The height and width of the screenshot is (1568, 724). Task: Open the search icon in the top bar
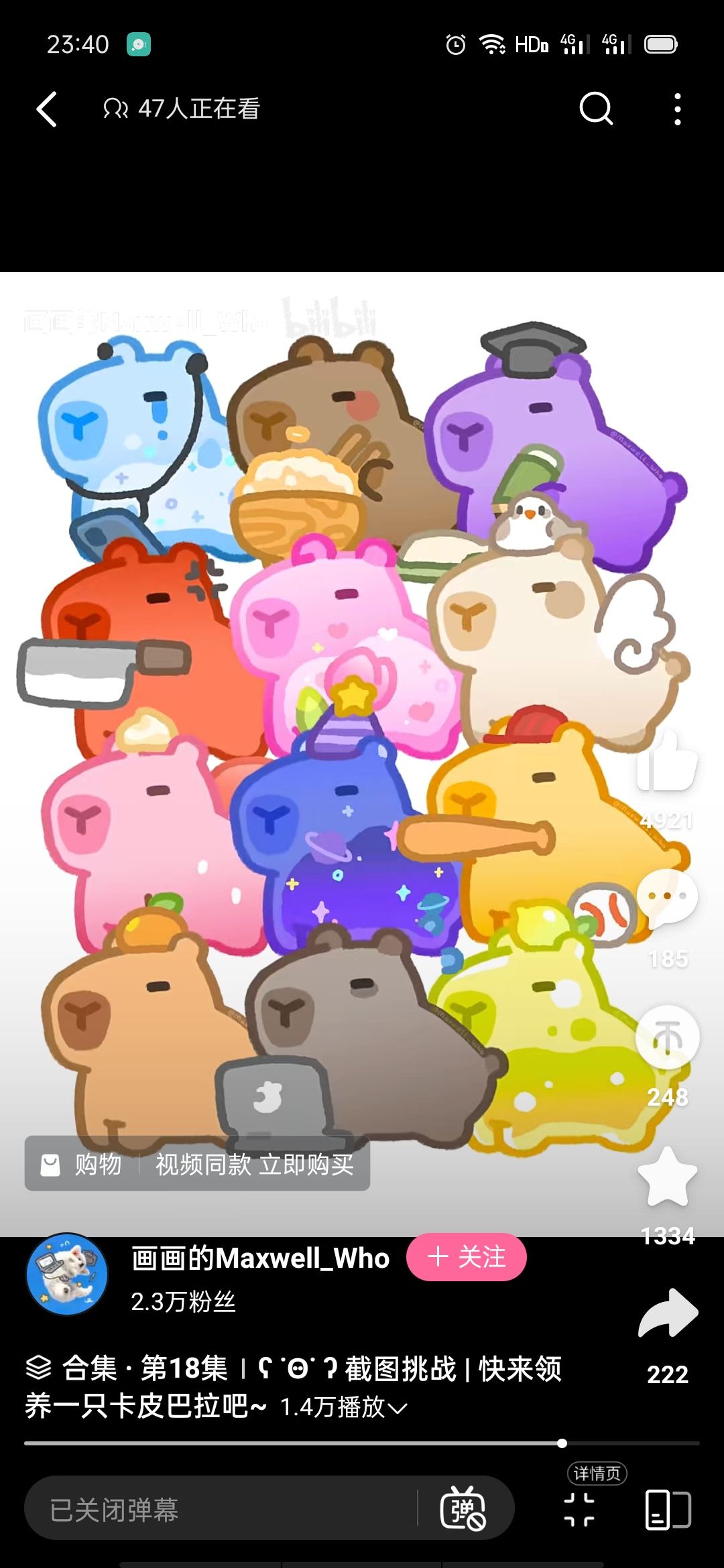pyautogui.click(x=596, y=109)
